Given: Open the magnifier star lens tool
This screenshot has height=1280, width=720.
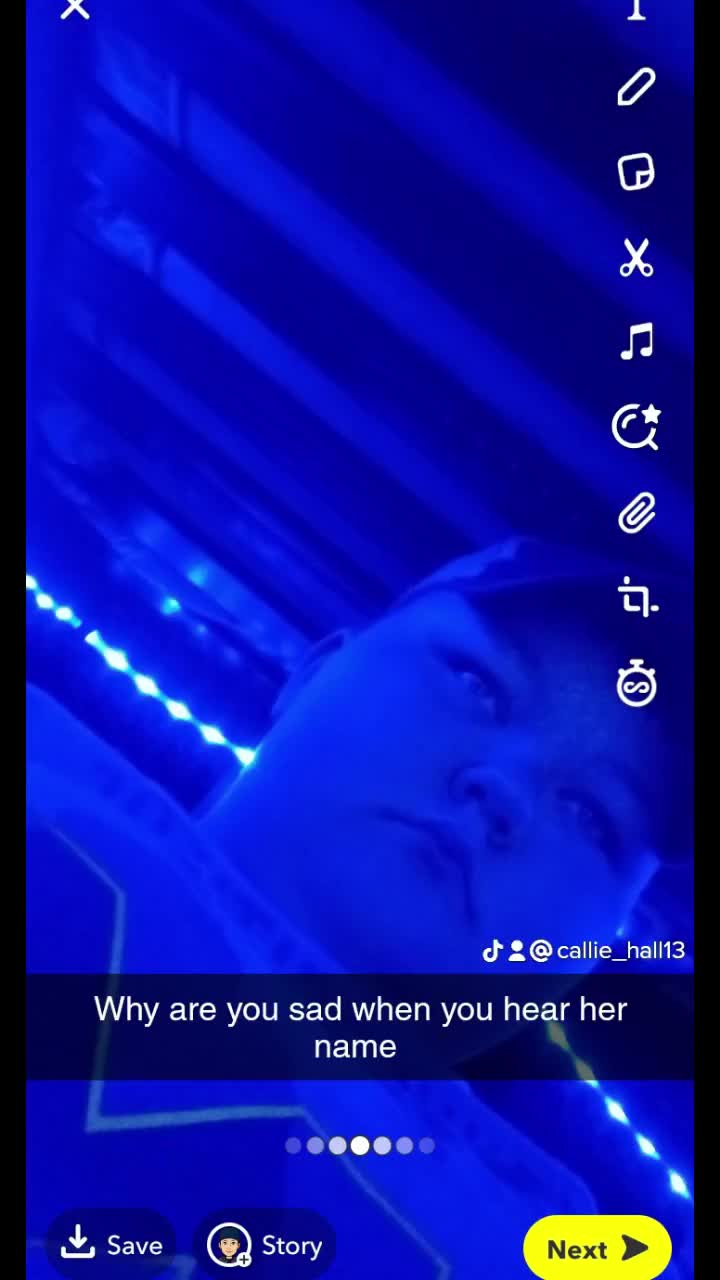Looking at the screenshot, I should tap(636, 428).
